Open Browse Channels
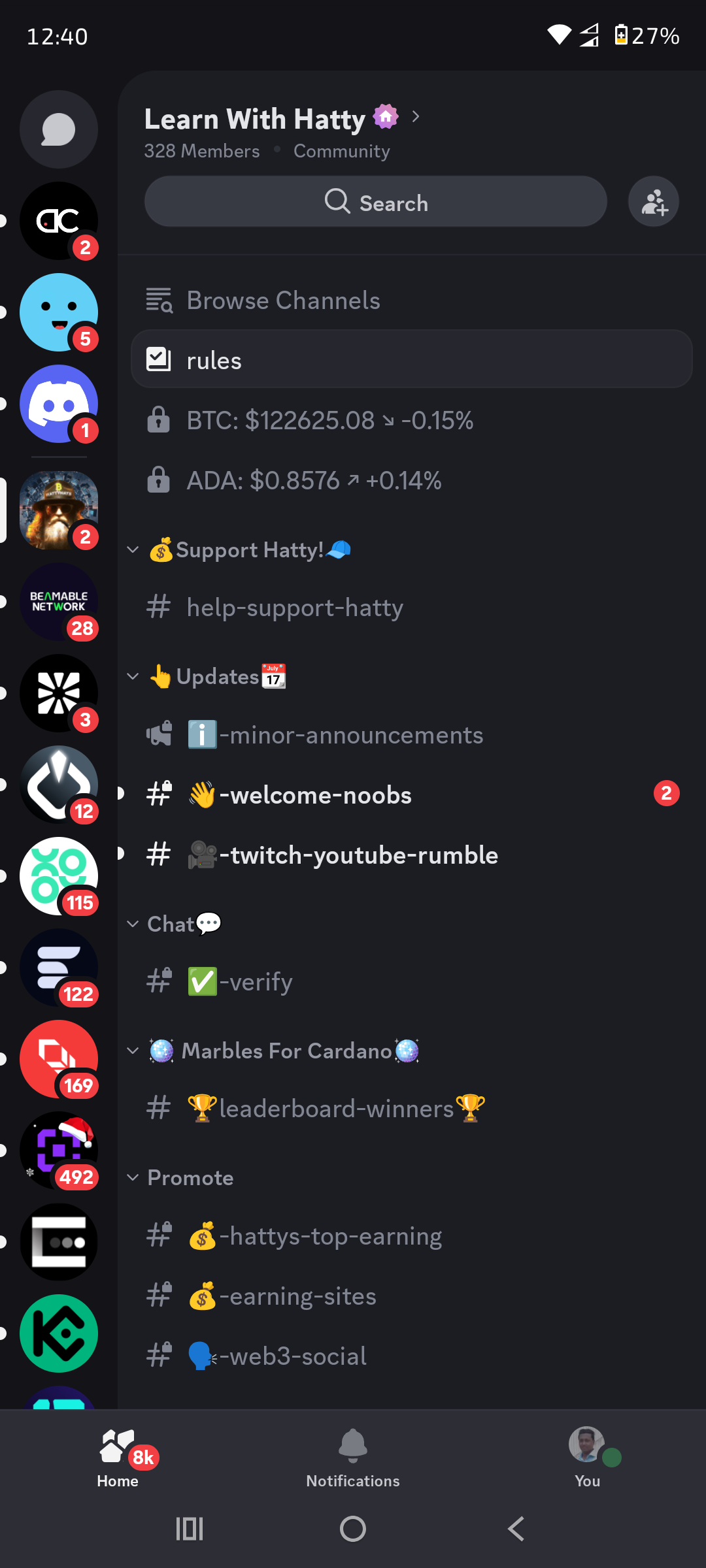The width and height of the screenshot is (706, 1568). (282, 301)
